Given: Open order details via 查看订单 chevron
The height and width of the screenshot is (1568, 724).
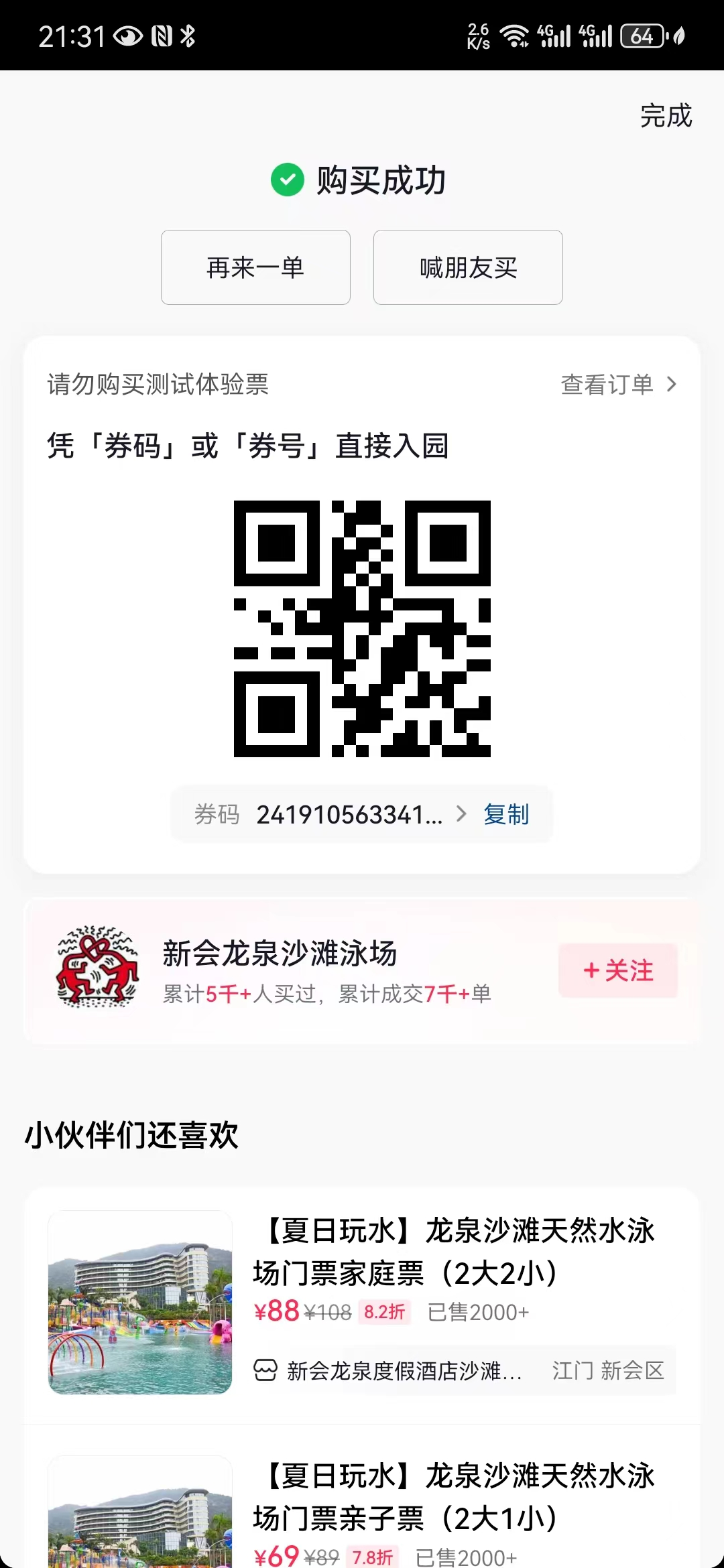Looking at the screenshot, I should [617, 385].
